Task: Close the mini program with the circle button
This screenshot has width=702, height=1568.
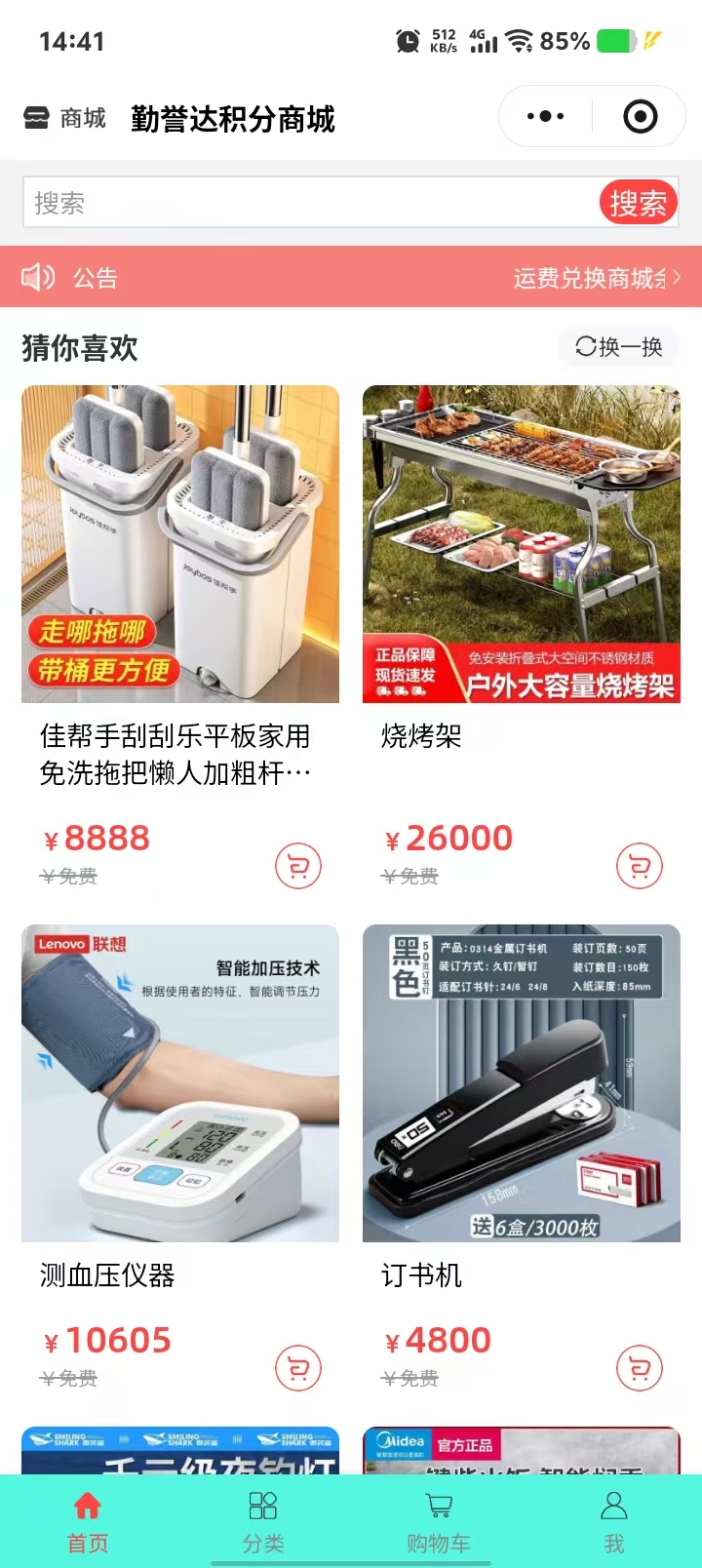Action: pyautogui.click(x=640, y=117)
